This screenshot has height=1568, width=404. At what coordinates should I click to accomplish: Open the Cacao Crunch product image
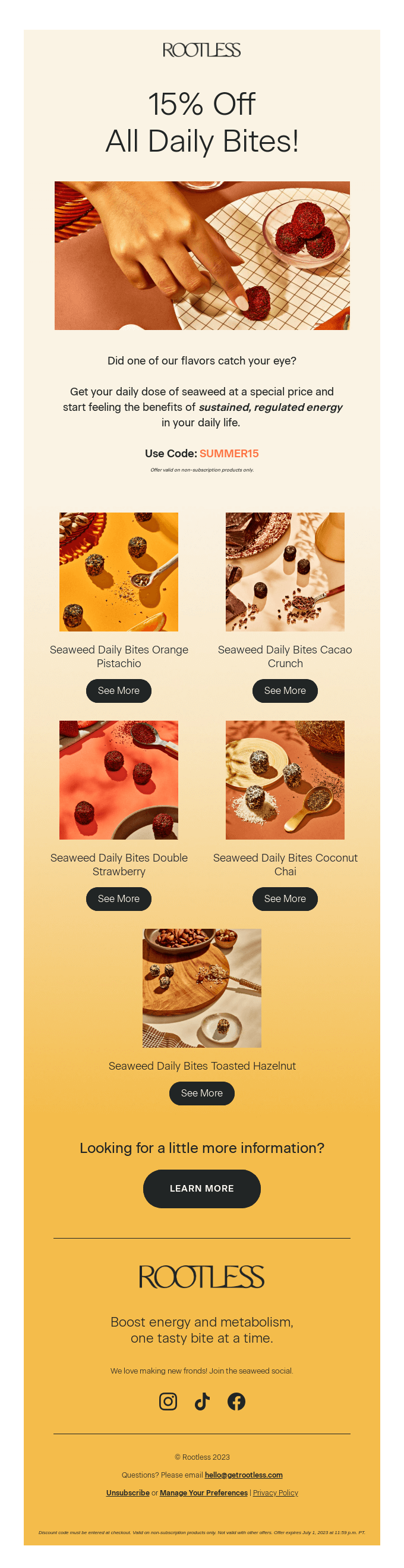(285, 571)
